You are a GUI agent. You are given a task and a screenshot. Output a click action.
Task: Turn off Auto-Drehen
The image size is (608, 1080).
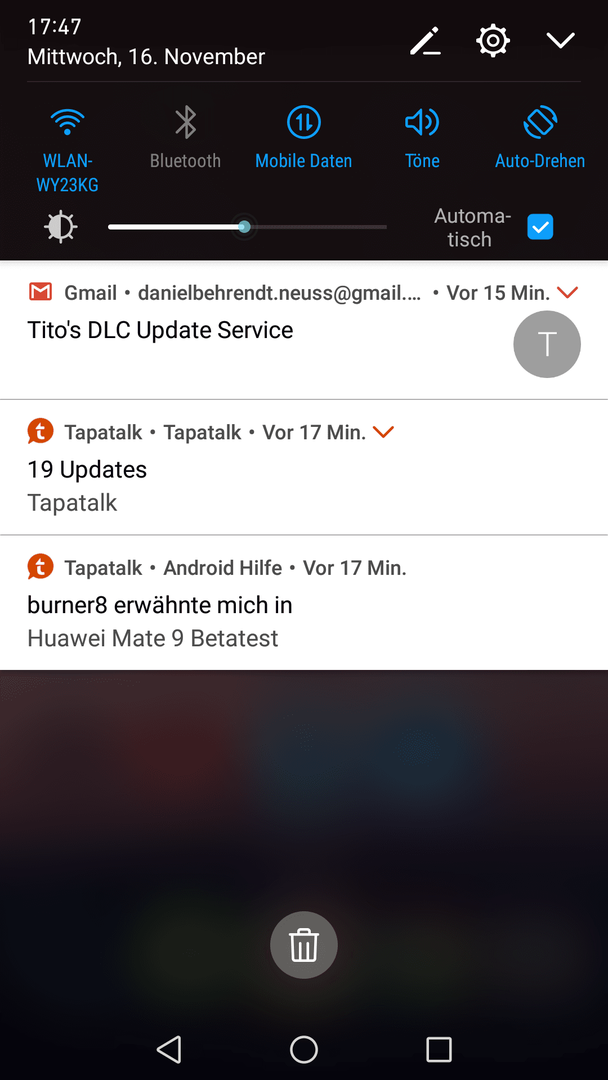(x=540, y=138)
